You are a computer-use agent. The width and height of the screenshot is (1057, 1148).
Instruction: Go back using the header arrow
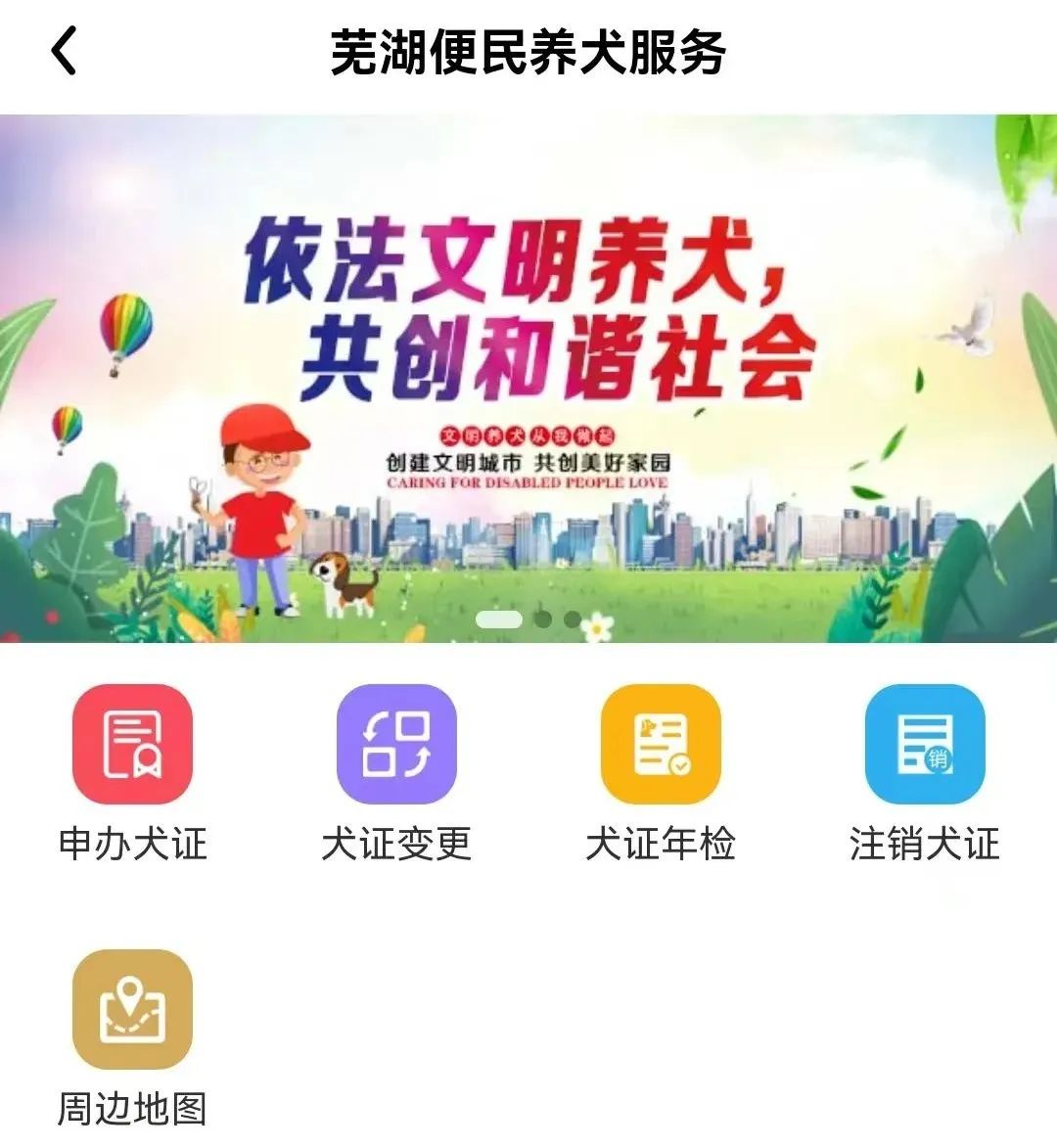point(64,51)
